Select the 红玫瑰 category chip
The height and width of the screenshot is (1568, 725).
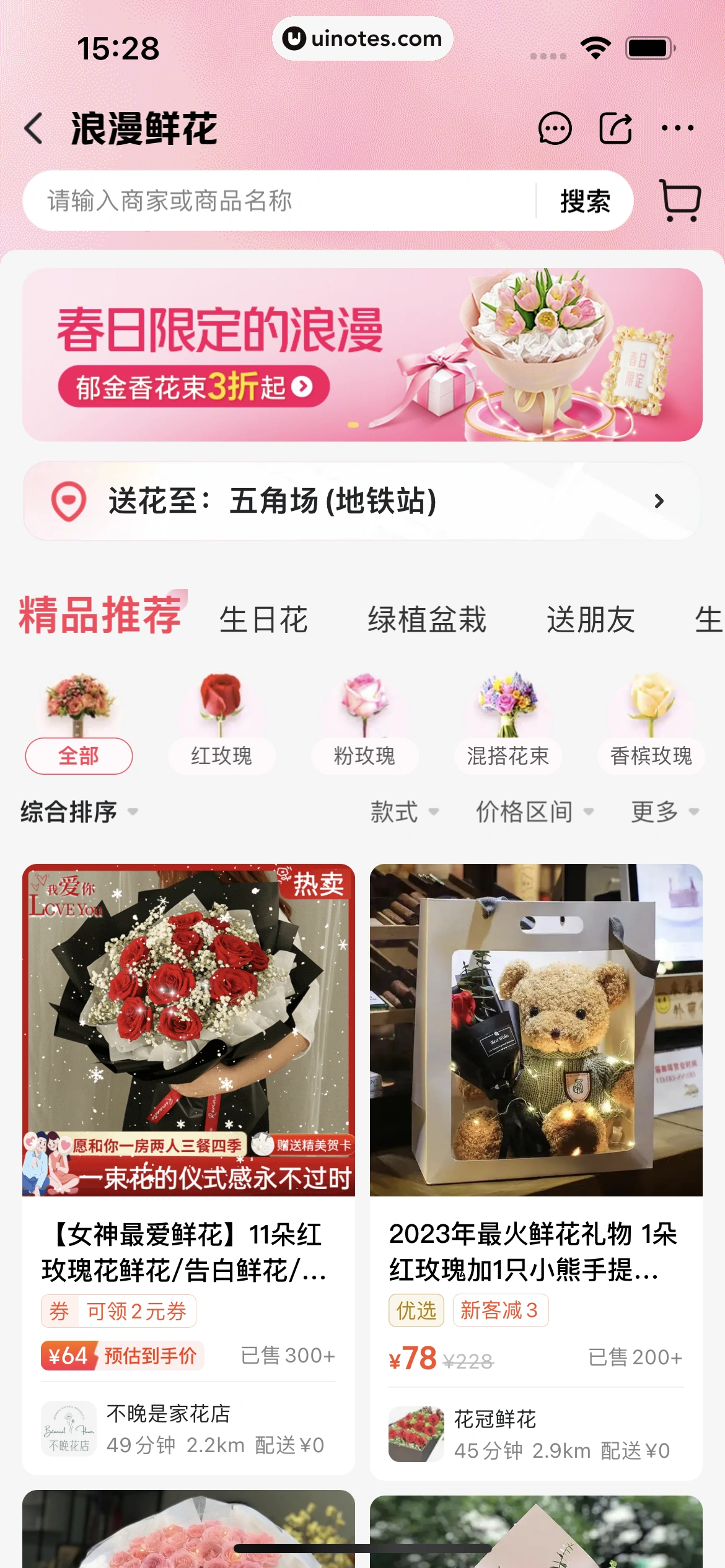point(221,756)
